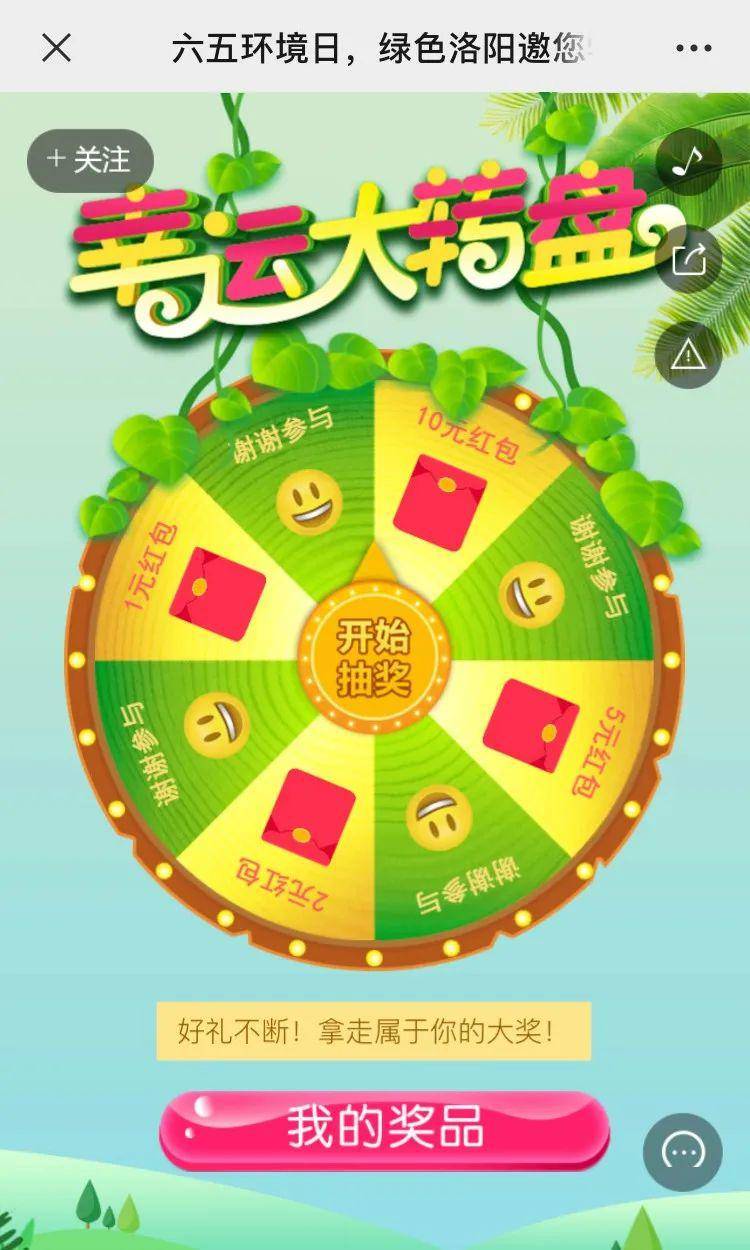This screenshot has height=1250, width=750.
Task: Open the three-dot overflow menu
Action: 692,47
